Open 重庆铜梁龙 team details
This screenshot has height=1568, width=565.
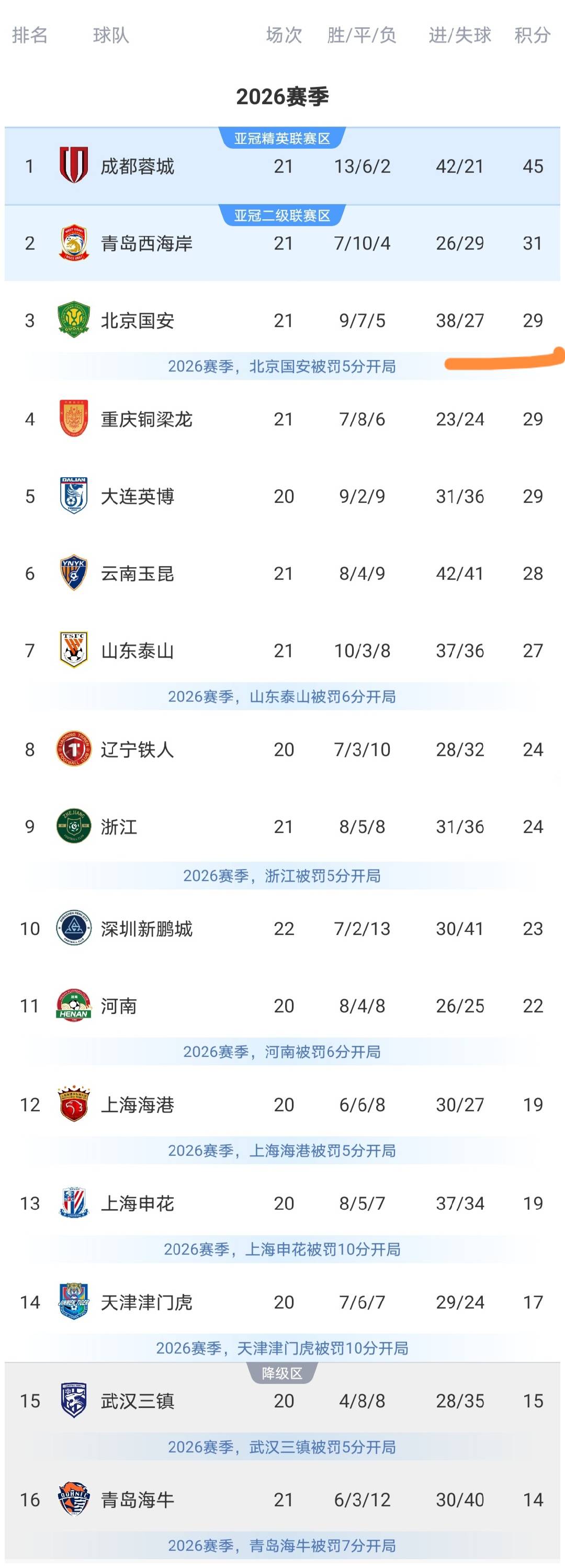point(282,420)
